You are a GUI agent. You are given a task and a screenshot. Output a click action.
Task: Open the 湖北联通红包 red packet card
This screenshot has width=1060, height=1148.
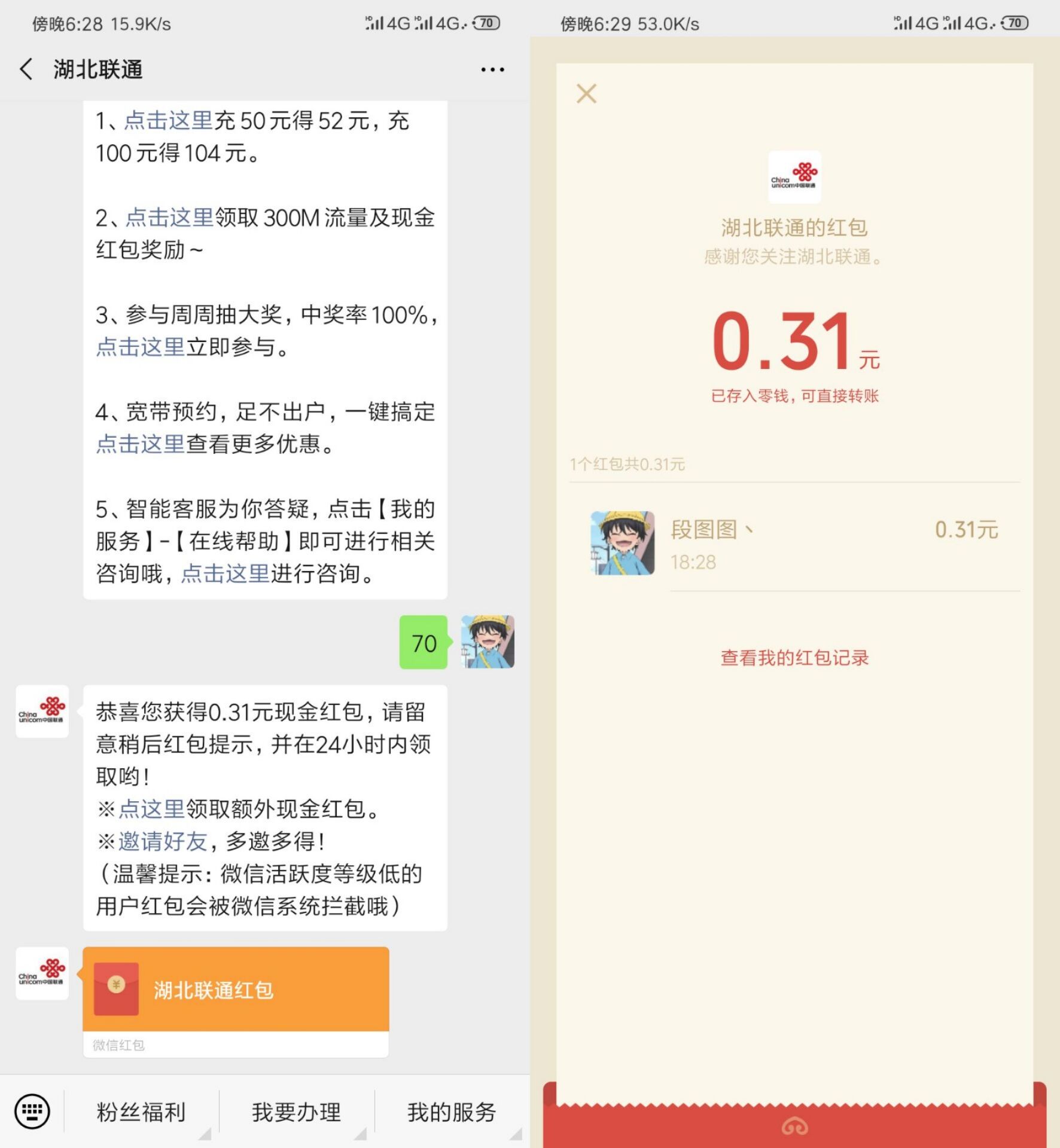point(236,990)
